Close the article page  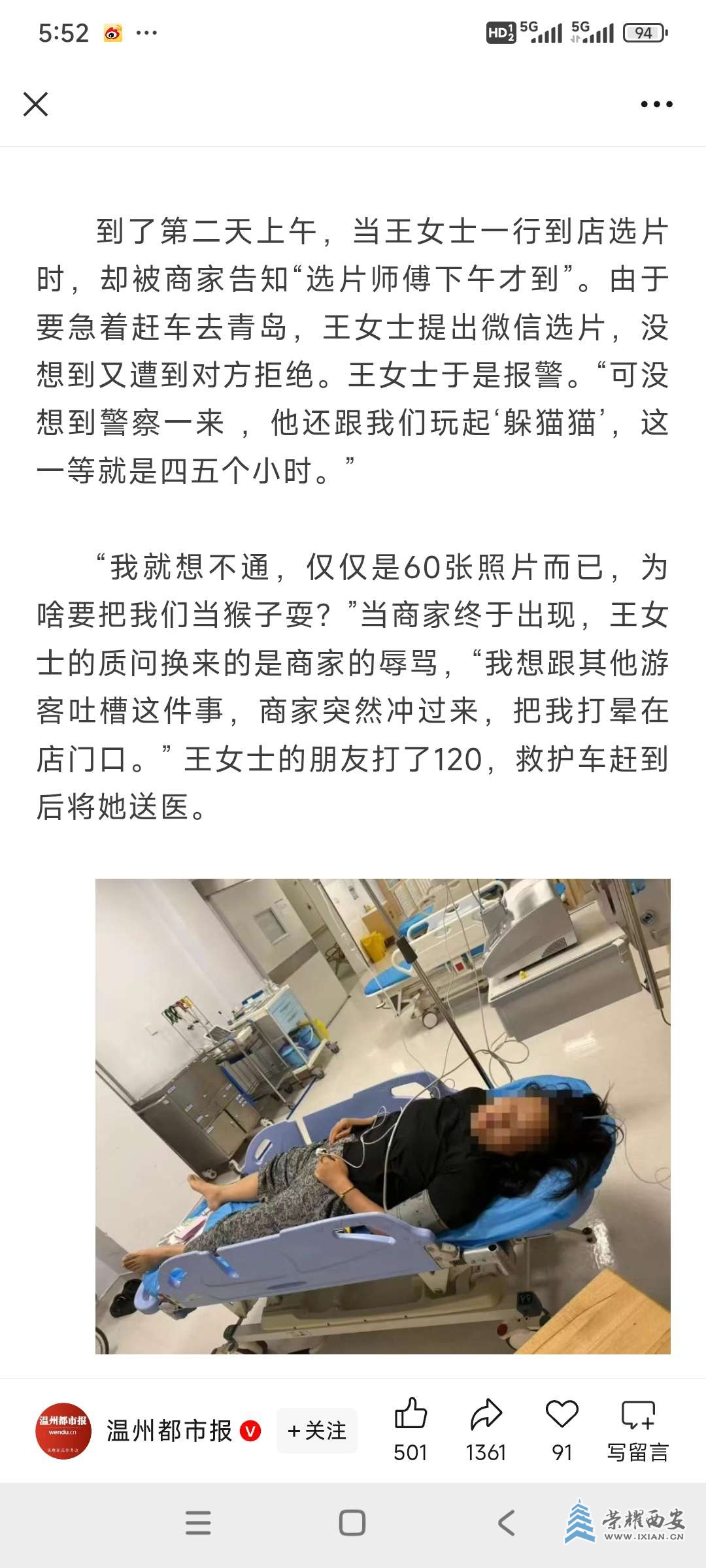click(x=35, y=104)
